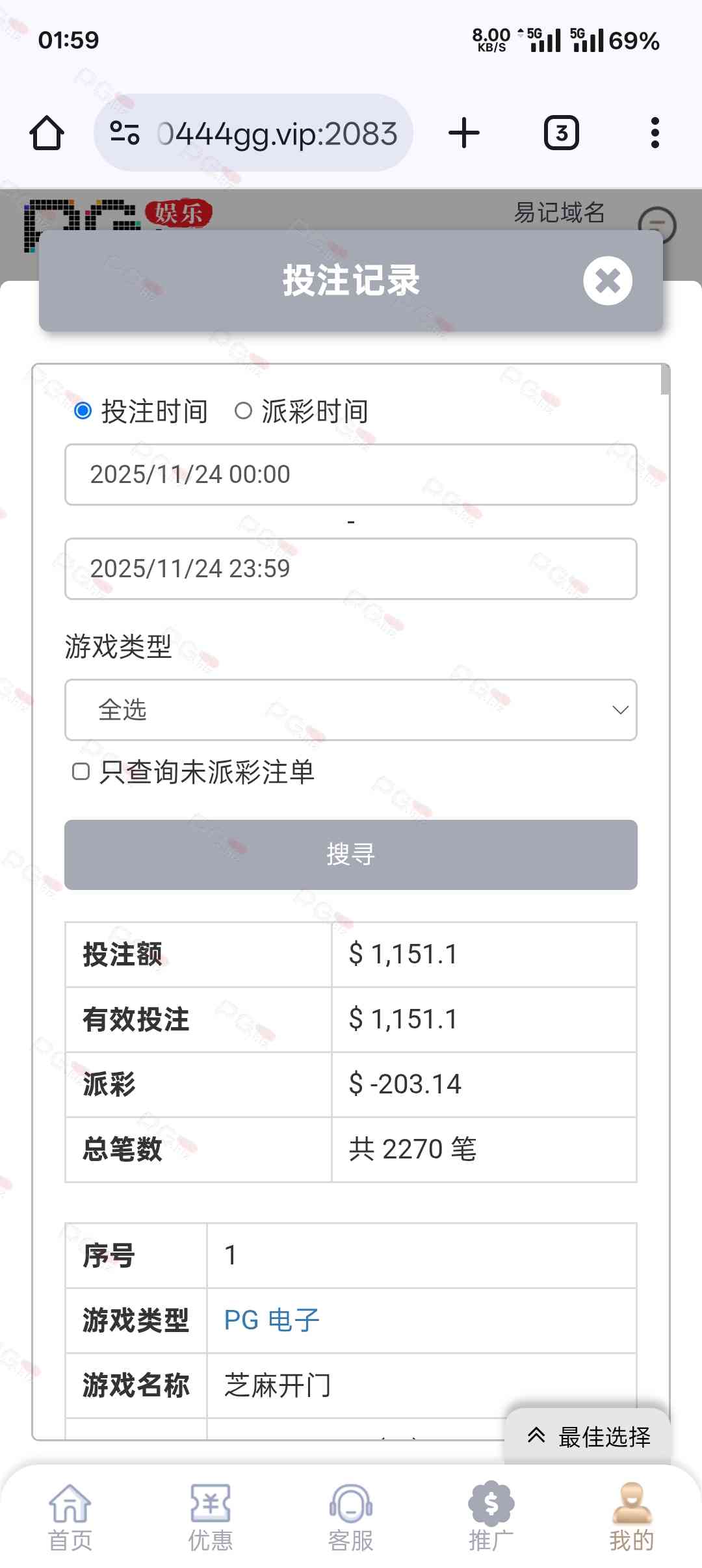Tap the 最佳选择 floating button

[589, 1437]
